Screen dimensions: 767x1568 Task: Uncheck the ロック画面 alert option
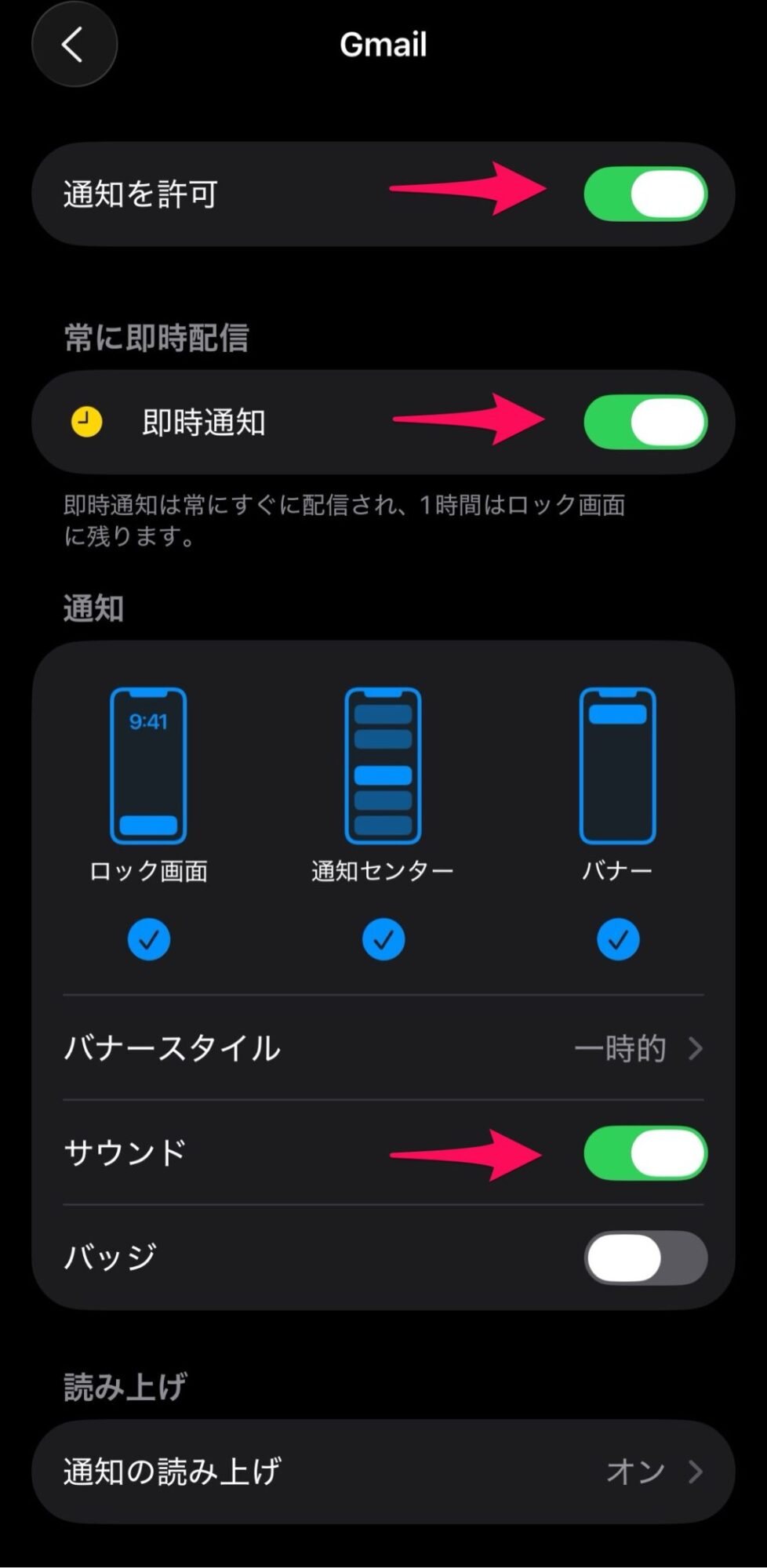tap(148, 938)
